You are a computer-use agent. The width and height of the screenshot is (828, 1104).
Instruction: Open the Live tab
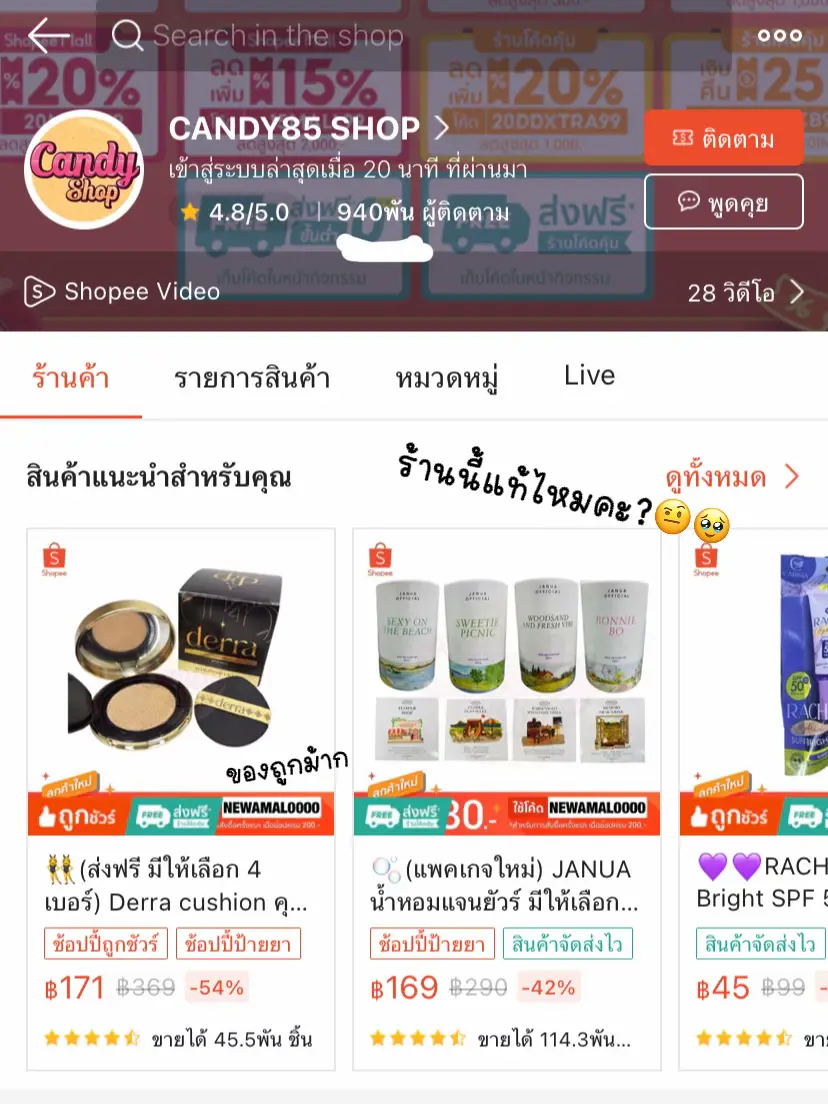pyautogui.click(x=589, y=375)
